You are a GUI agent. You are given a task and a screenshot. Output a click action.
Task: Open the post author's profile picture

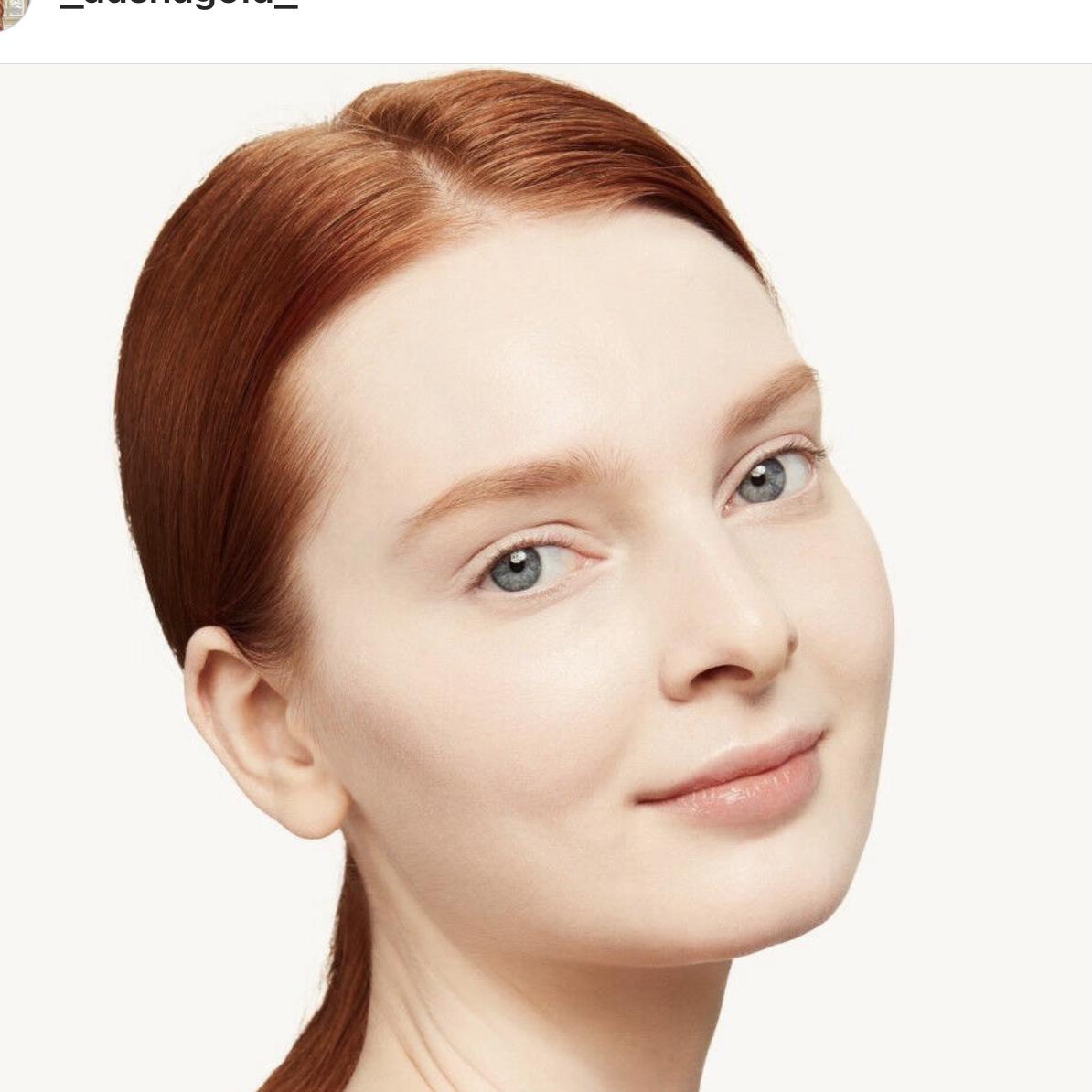pos(11,9)
